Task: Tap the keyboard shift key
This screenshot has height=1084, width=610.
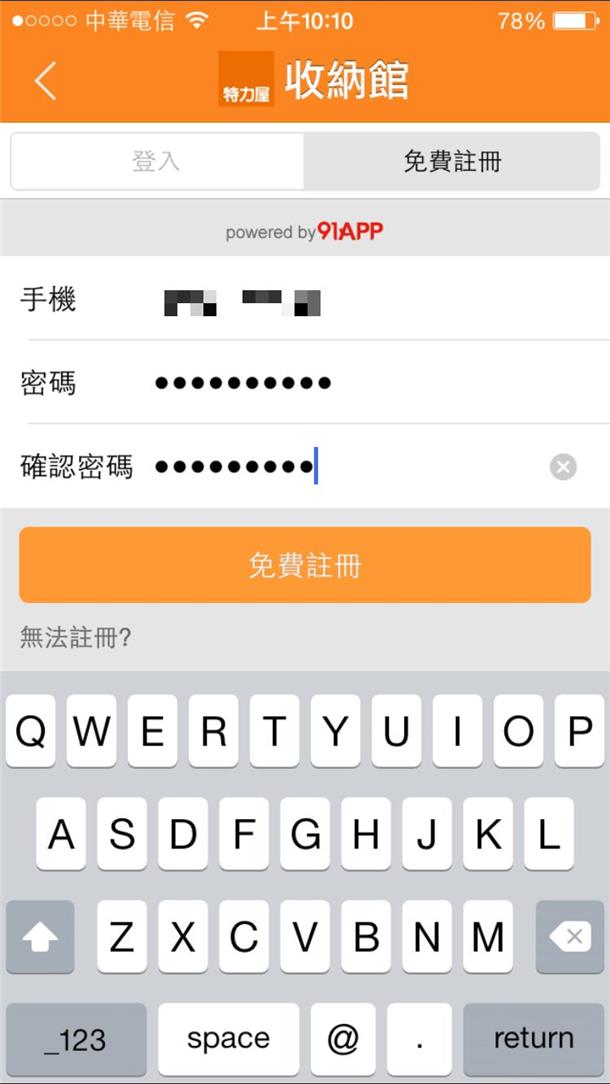Action: pos(40,937)
